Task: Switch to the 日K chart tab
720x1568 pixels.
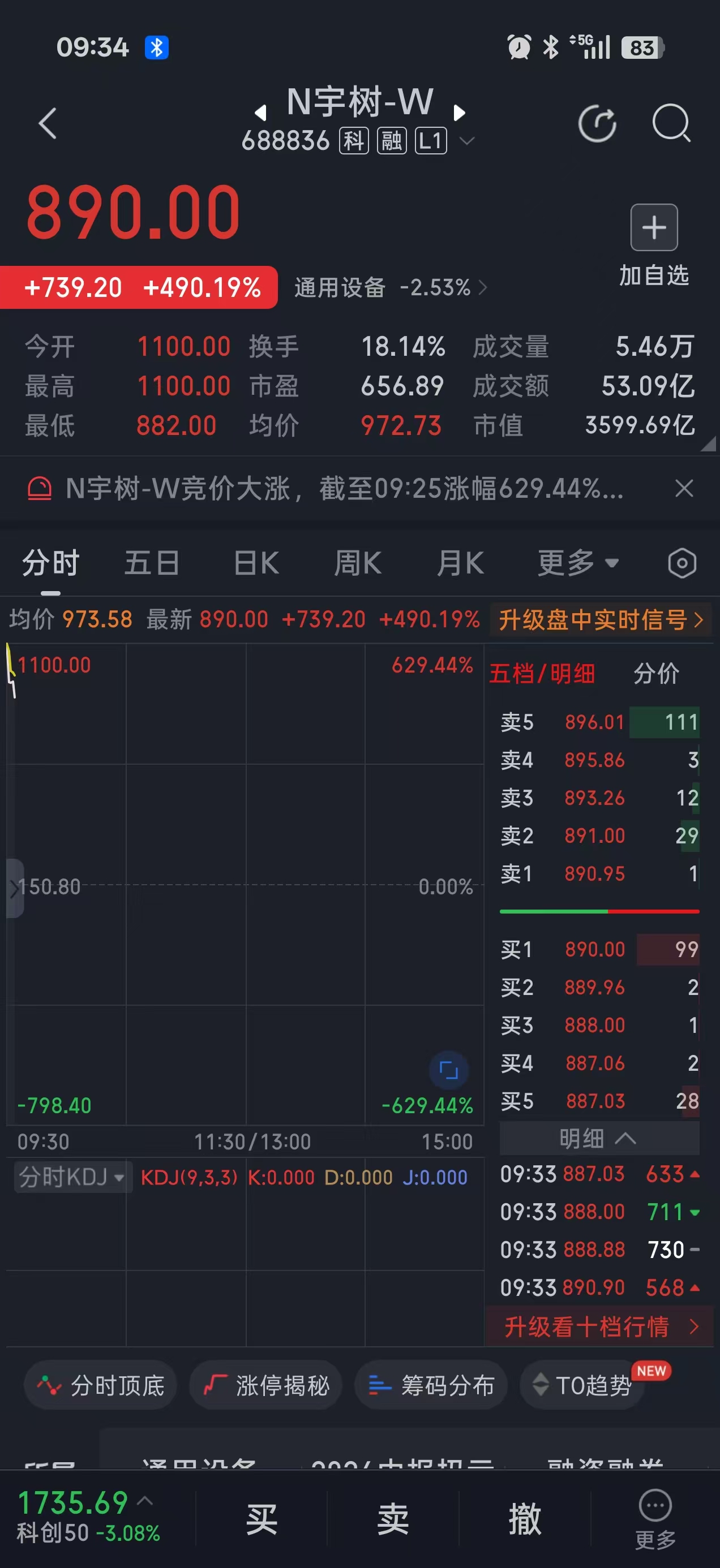Action: click(x=256, y=562)
